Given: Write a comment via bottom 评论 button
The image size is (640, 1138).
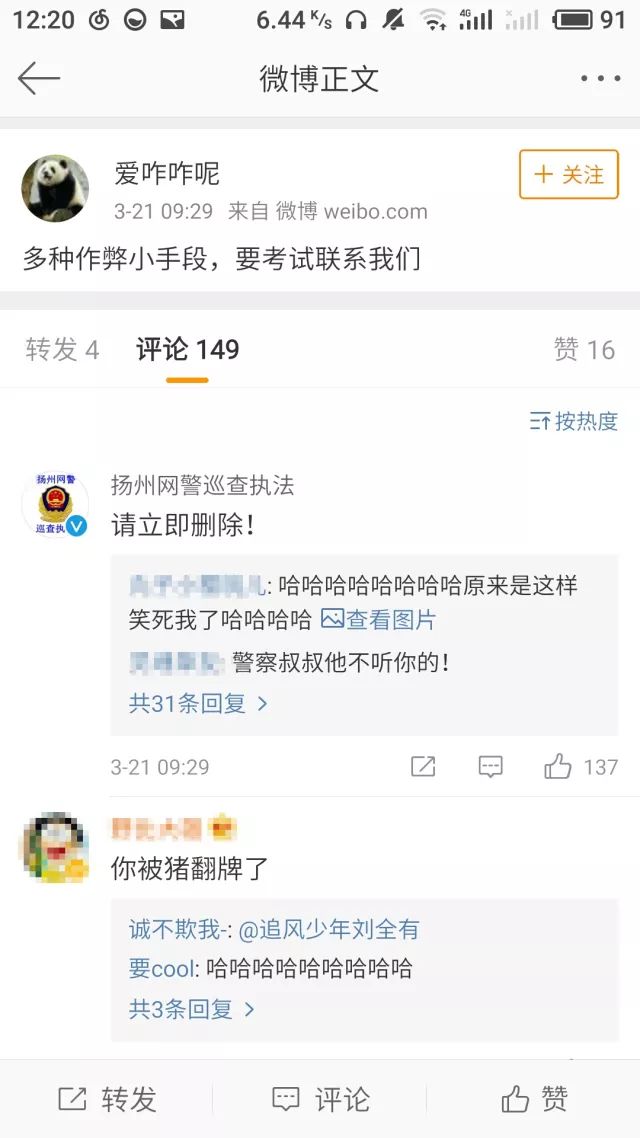Looking at the screenshot, I should [x=320, y=1100].
